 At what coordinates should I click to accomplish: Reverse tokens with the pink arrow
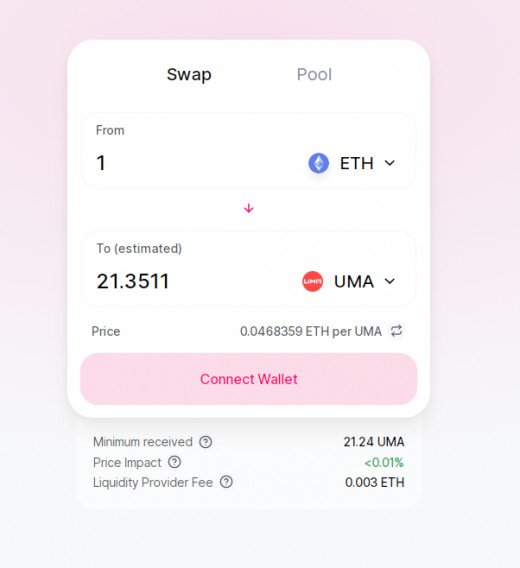click(x=249, y=208)
